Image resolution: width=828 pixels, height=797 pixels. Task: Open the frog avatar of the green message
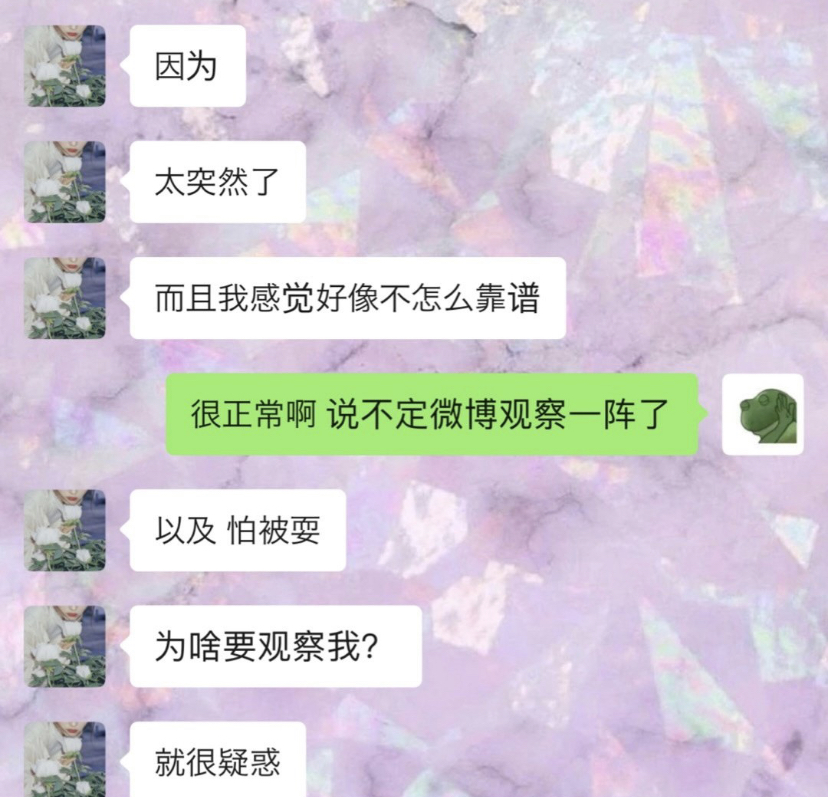point(763,414)
